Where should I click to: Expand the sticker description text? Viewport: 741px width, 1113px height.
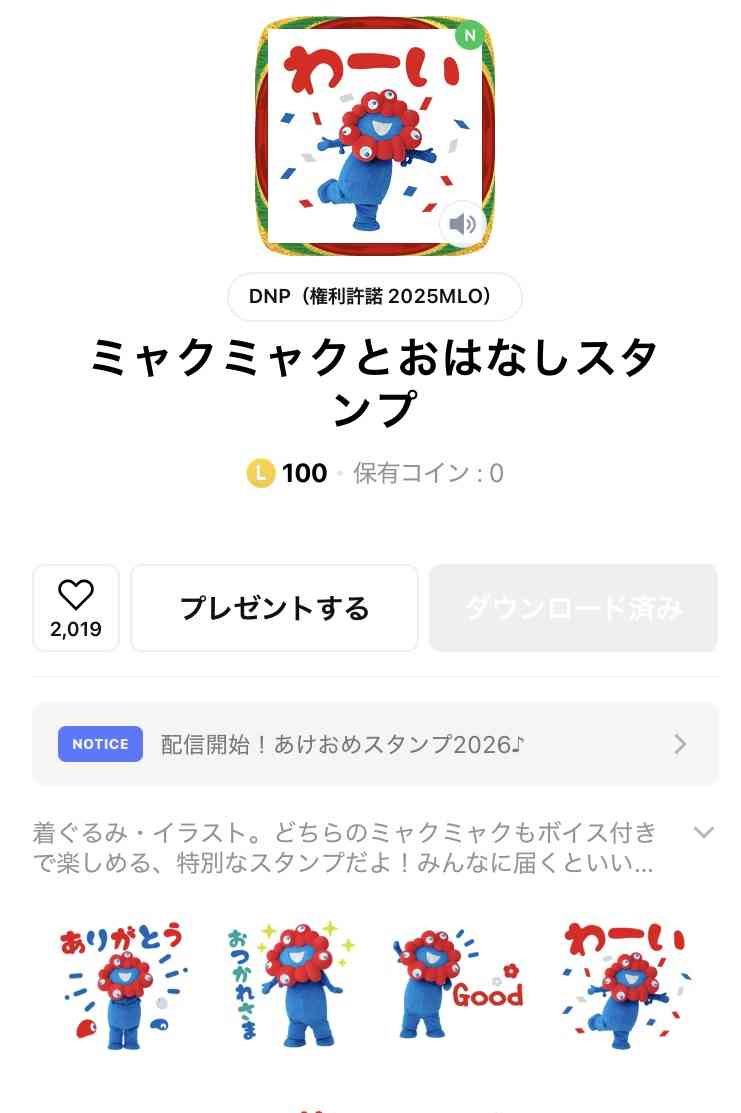pos(703,833)
